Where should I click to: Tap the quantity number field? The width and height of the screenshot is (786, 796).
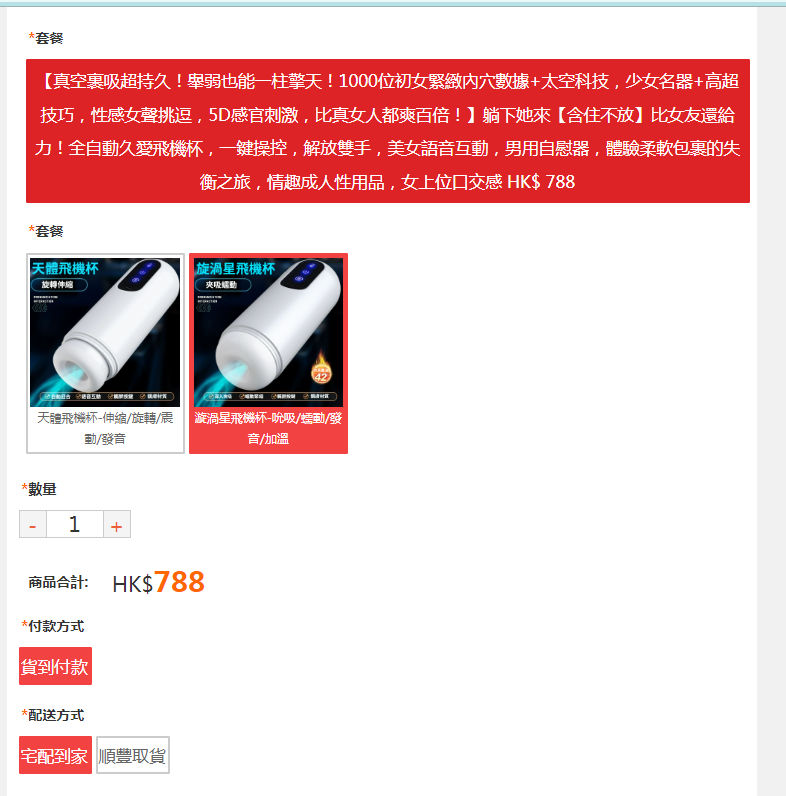coord(75,525)
